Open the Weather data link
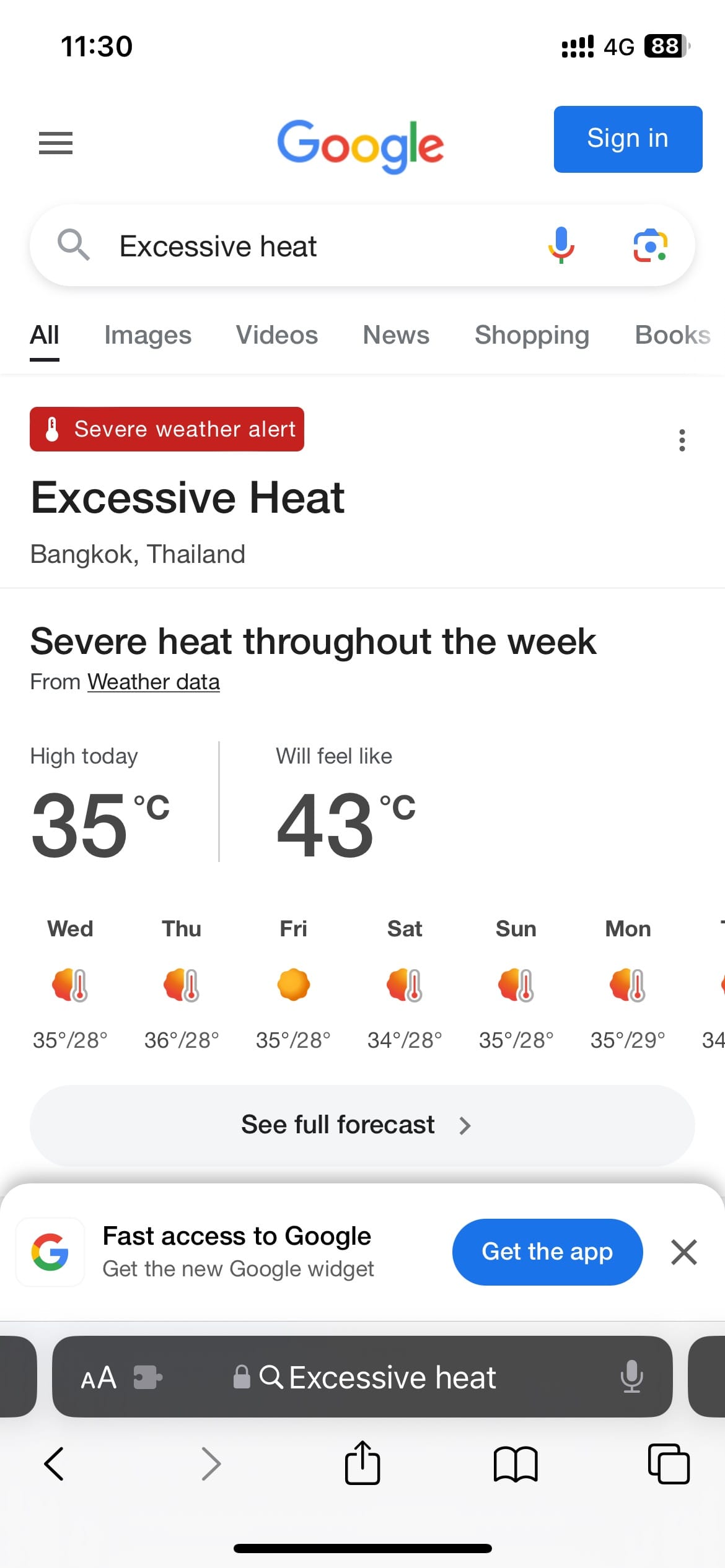 click(153, 682)
